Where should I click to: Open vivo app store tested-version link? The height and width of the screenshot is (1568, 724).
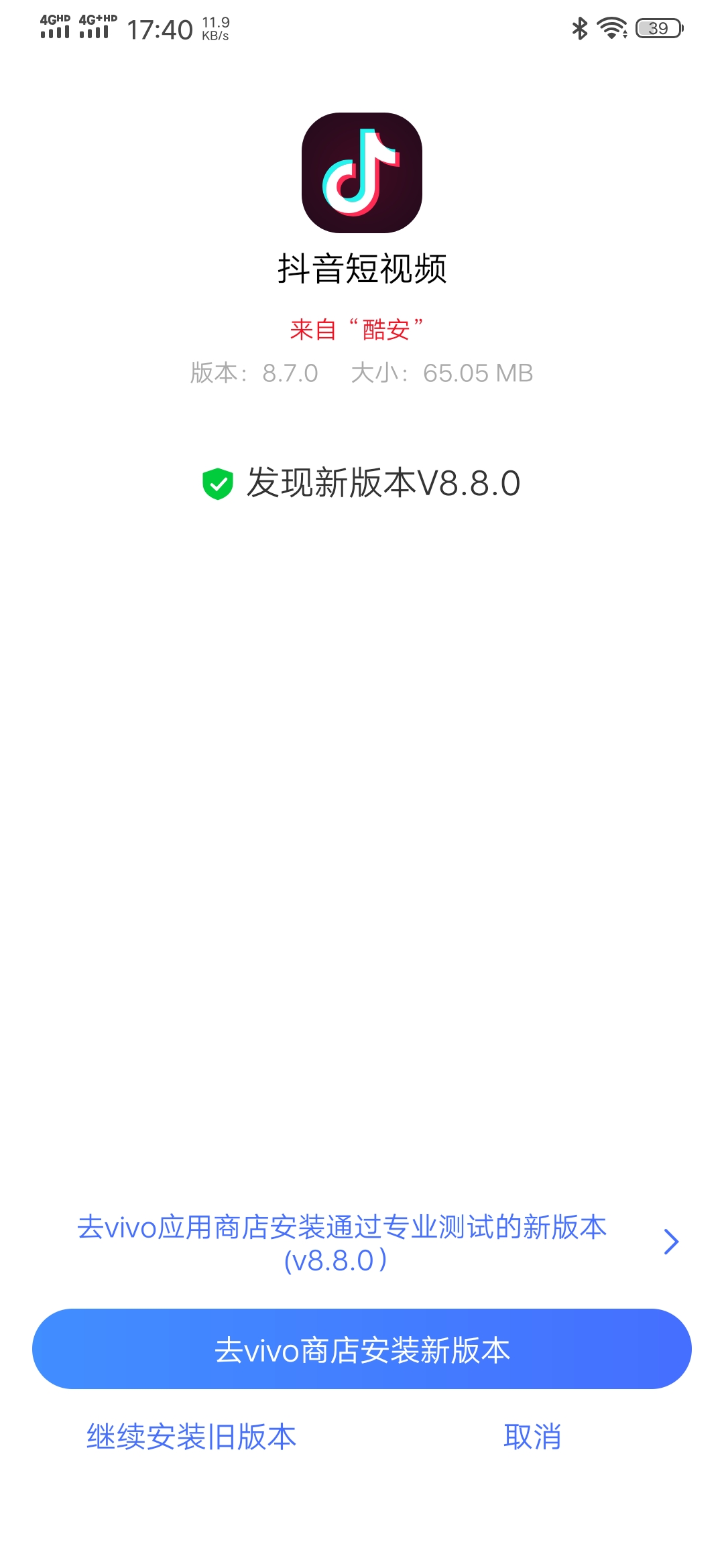(362, 1243)
